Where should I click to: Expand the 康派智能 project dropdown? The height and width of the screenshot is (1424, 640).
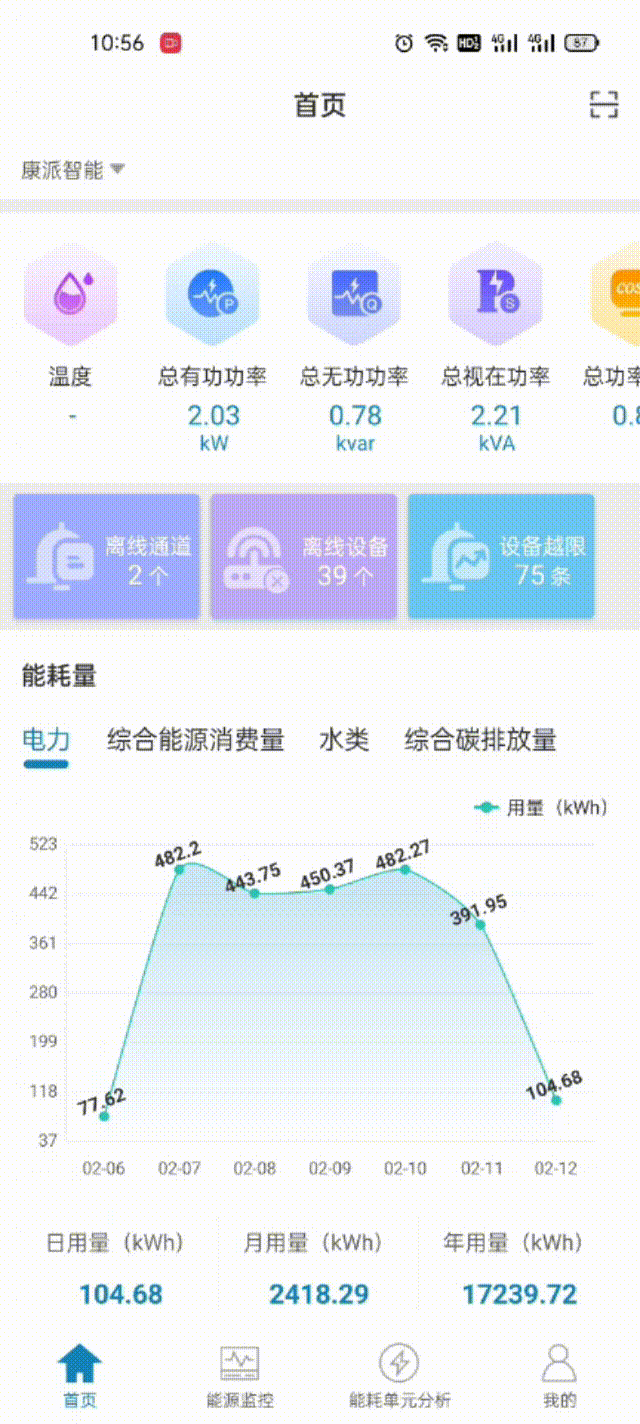pos(73,170)
